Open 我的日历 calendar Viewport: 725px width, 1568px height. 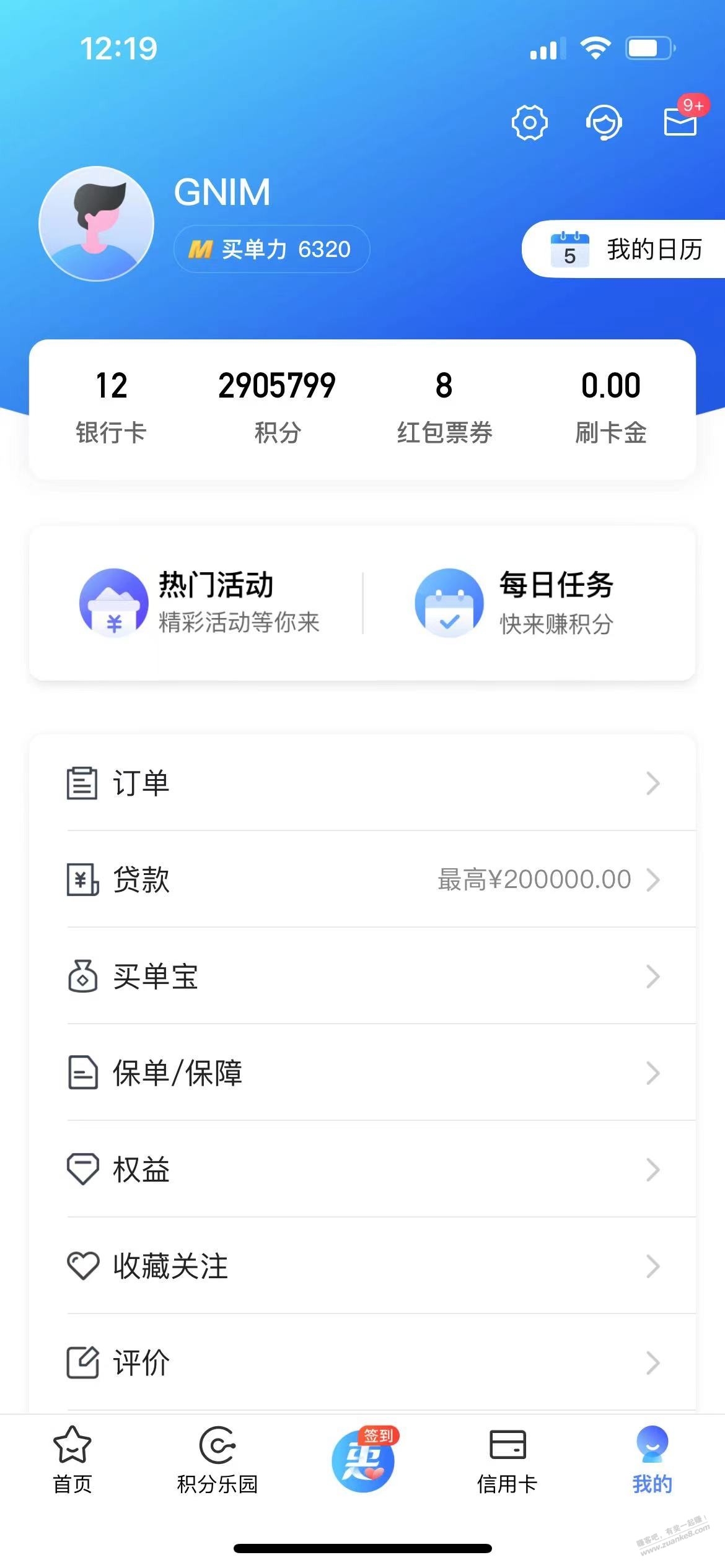coord(626,249)
